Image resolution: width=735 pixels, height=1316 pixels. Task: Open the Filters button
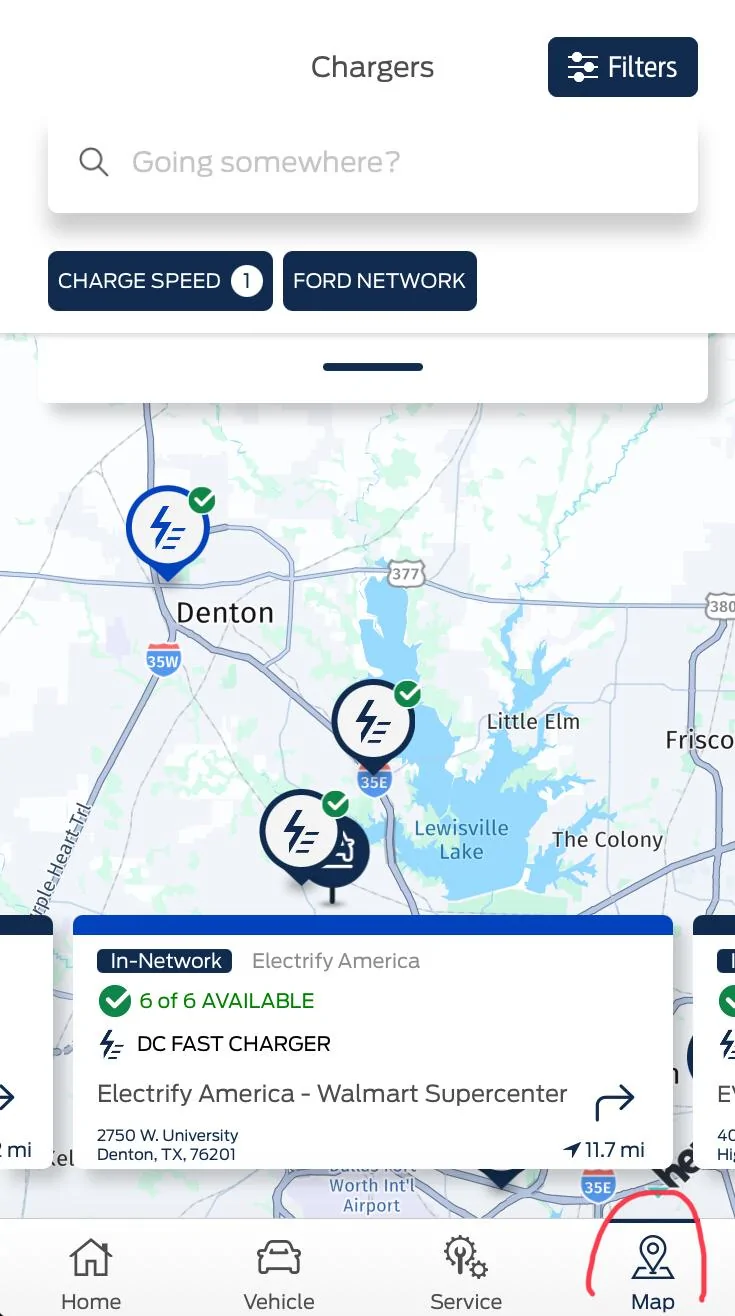click(x=622, y=67)
